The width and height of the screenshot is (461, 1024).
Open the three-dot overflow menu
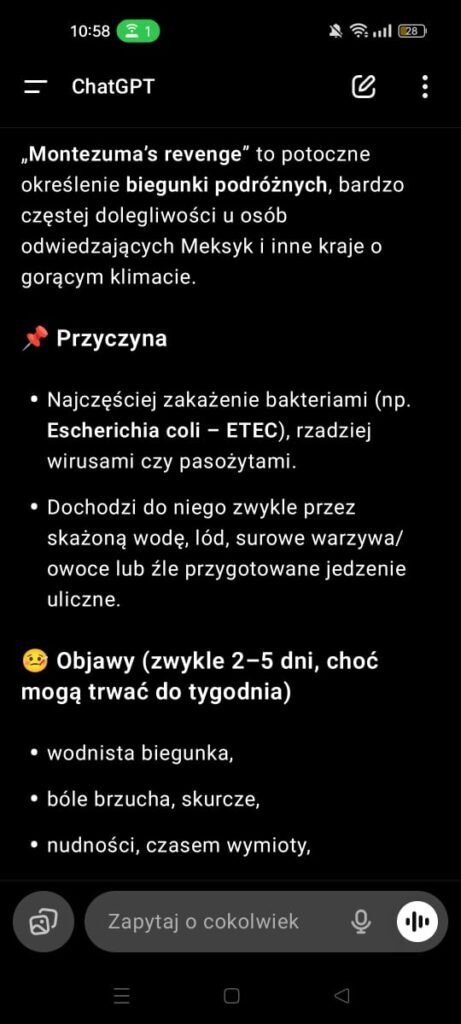425,86
